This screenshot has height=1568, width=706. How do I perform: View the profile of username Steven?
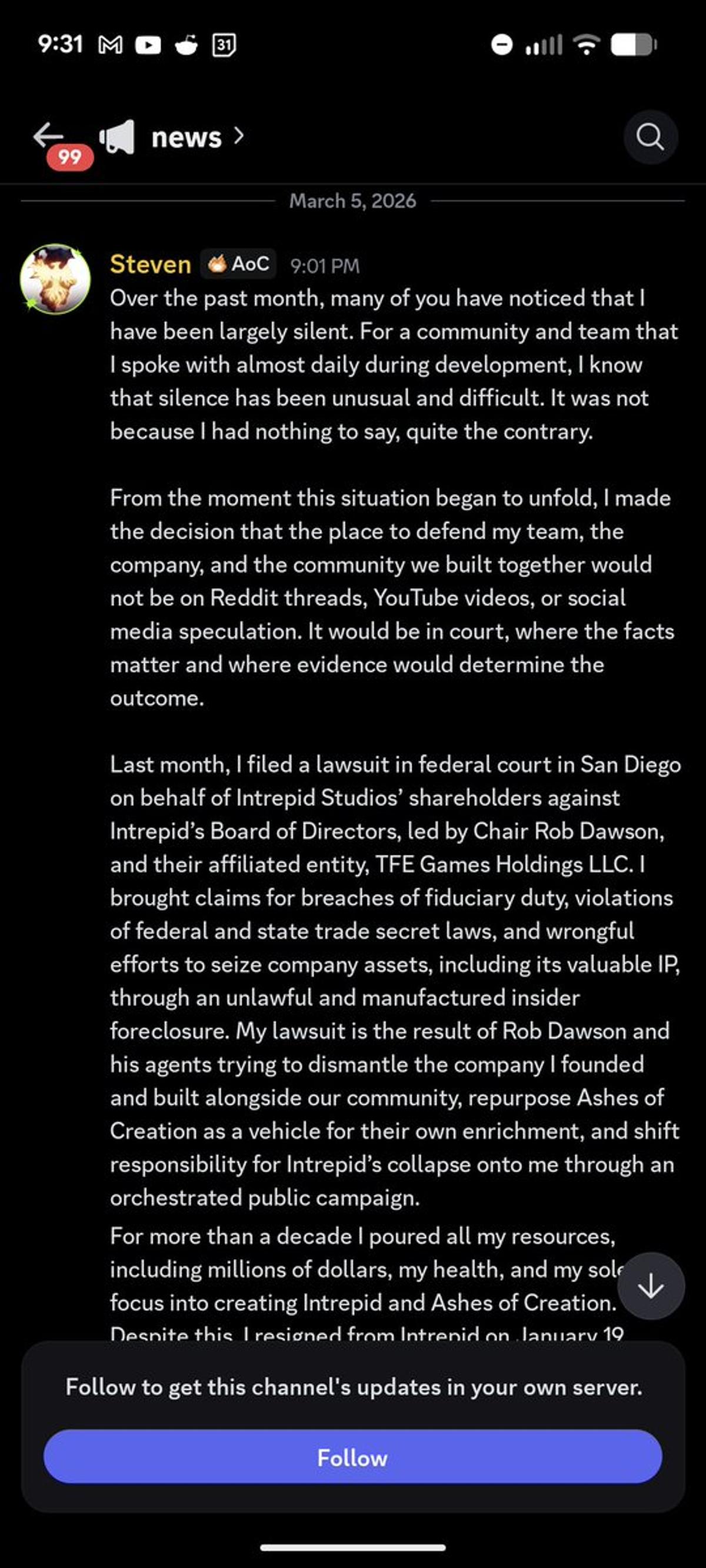[x=151, y=265]
